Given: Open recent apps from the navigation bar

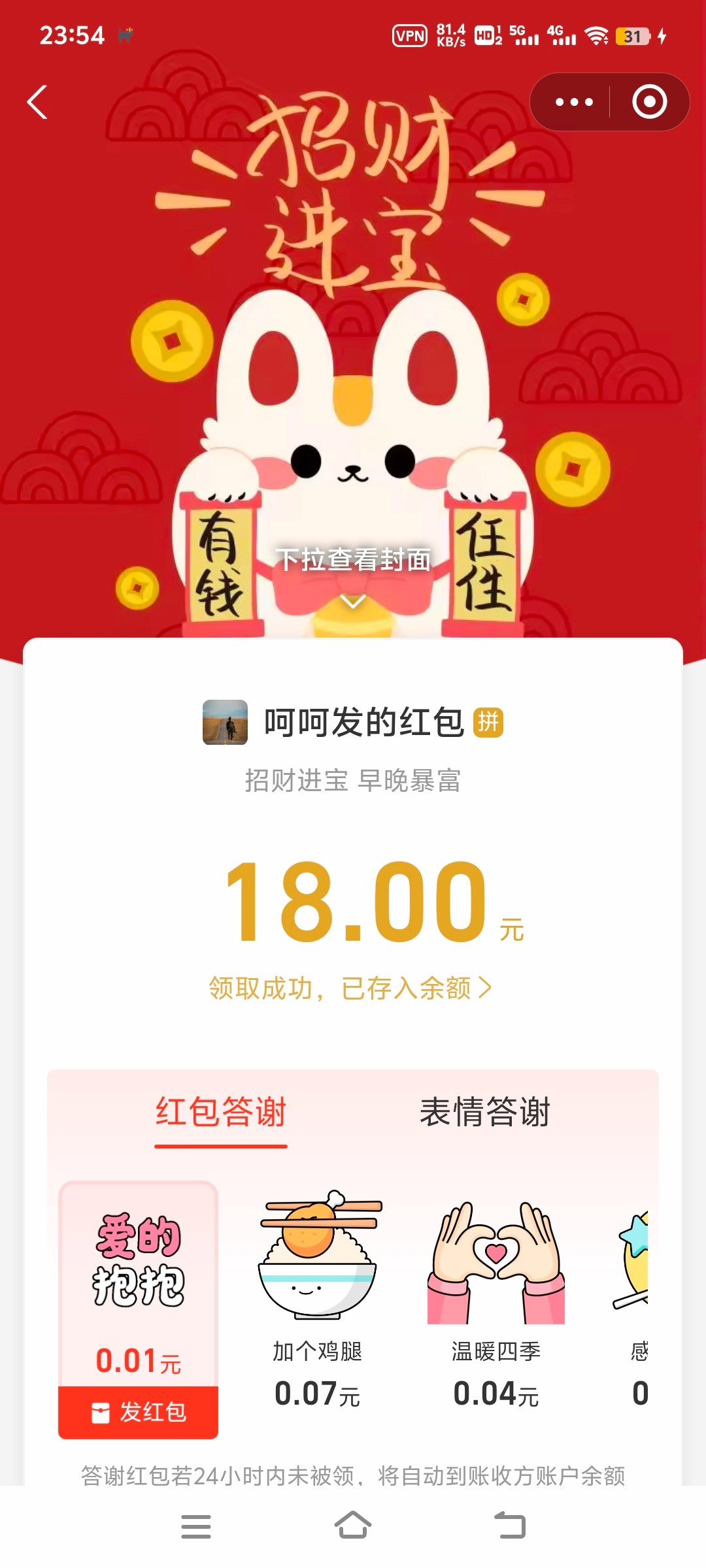Looking at the screenshot, I should click(x=195, y=1526).
